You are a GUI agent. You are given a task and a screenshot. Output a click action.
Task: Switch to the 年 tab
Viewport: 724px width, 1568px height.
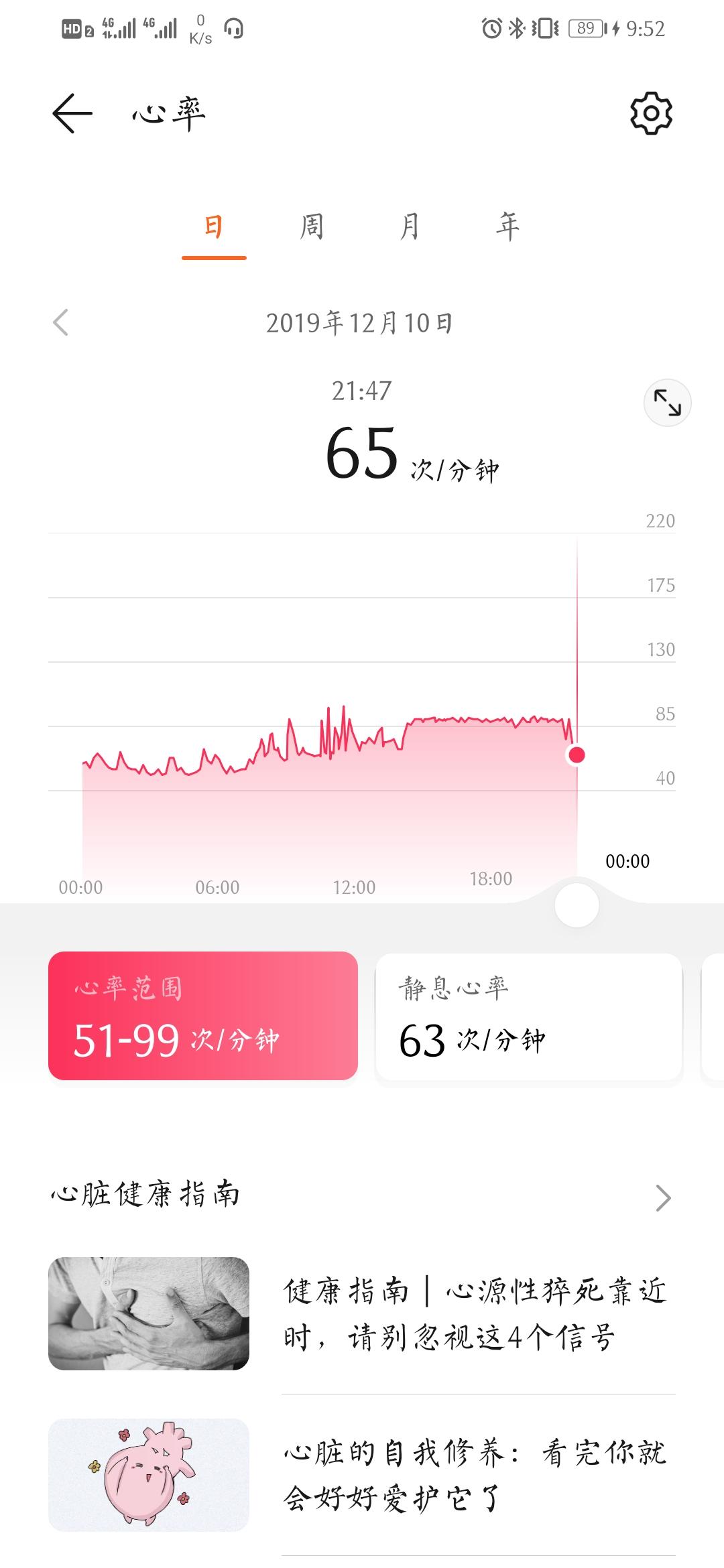pyautogui.click(x=507, y=227)
